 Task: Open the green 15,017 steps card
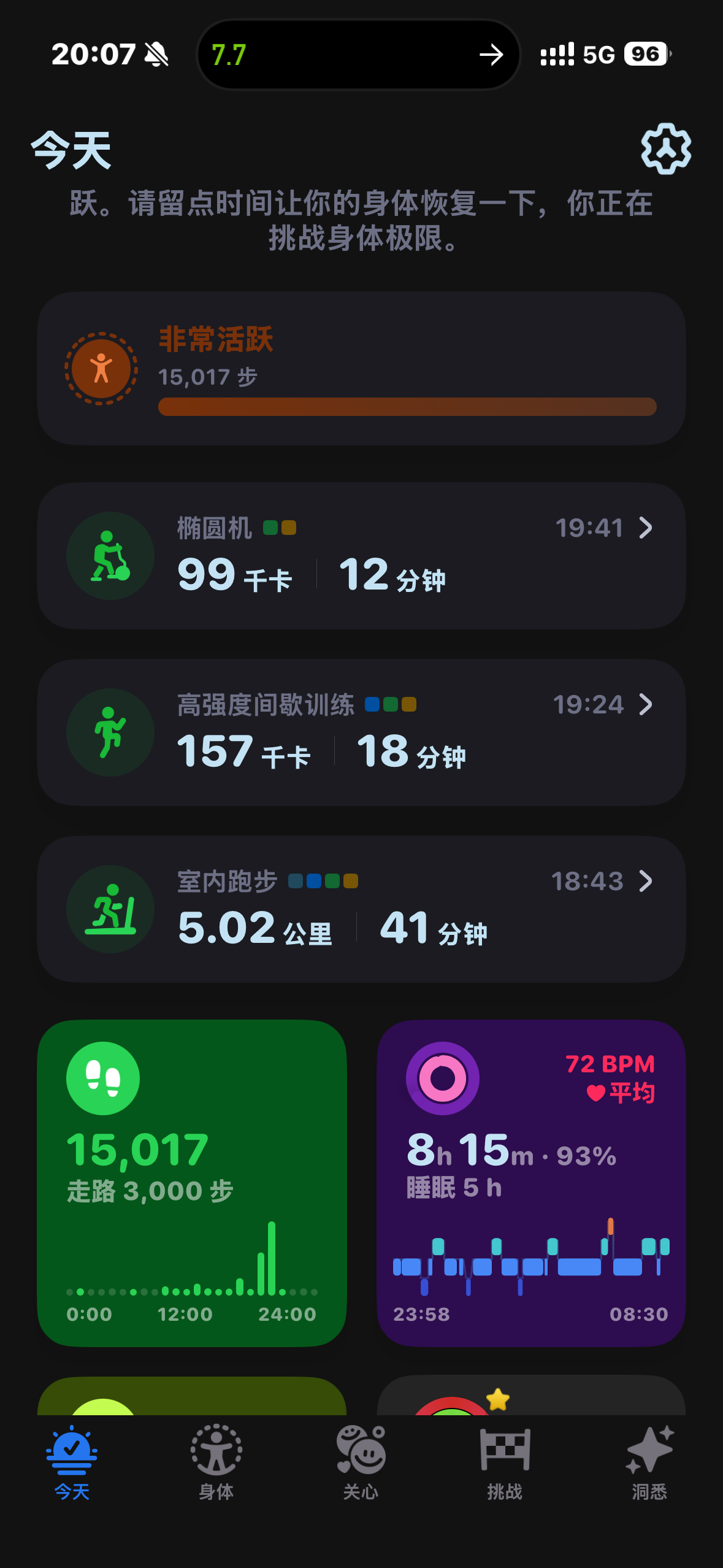click(192, 1183)
